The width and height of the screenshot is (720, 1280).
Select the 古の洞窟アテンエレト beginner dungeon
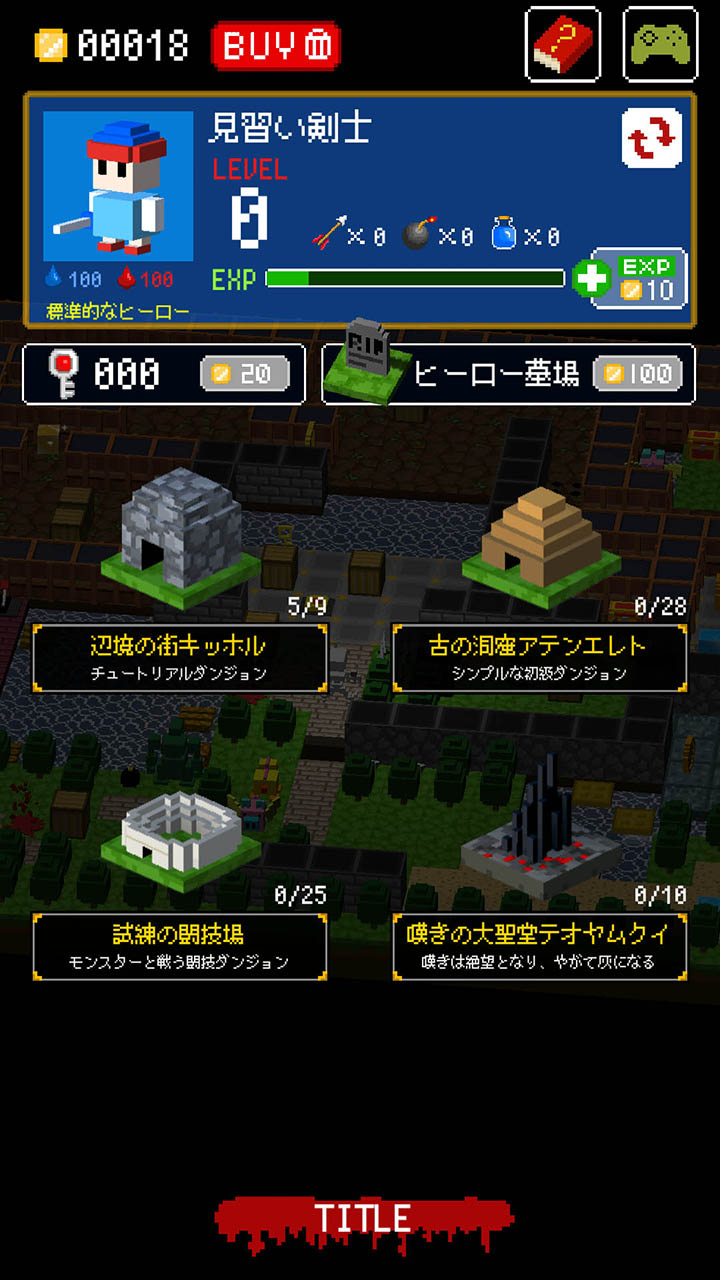539,657
